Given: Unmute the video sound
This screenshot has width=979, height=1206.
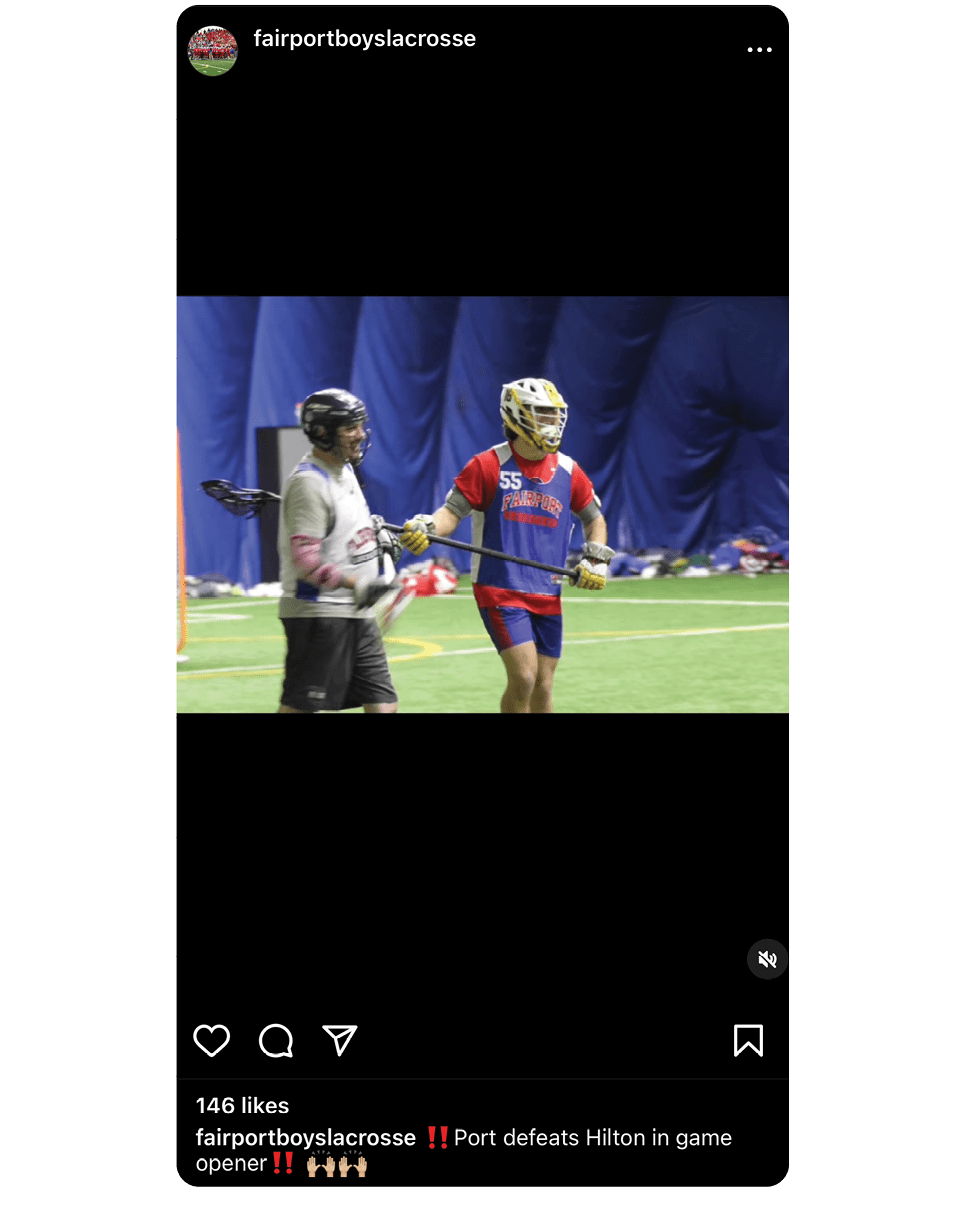Looking at the screenshot, I should click(x=767, y=960).
